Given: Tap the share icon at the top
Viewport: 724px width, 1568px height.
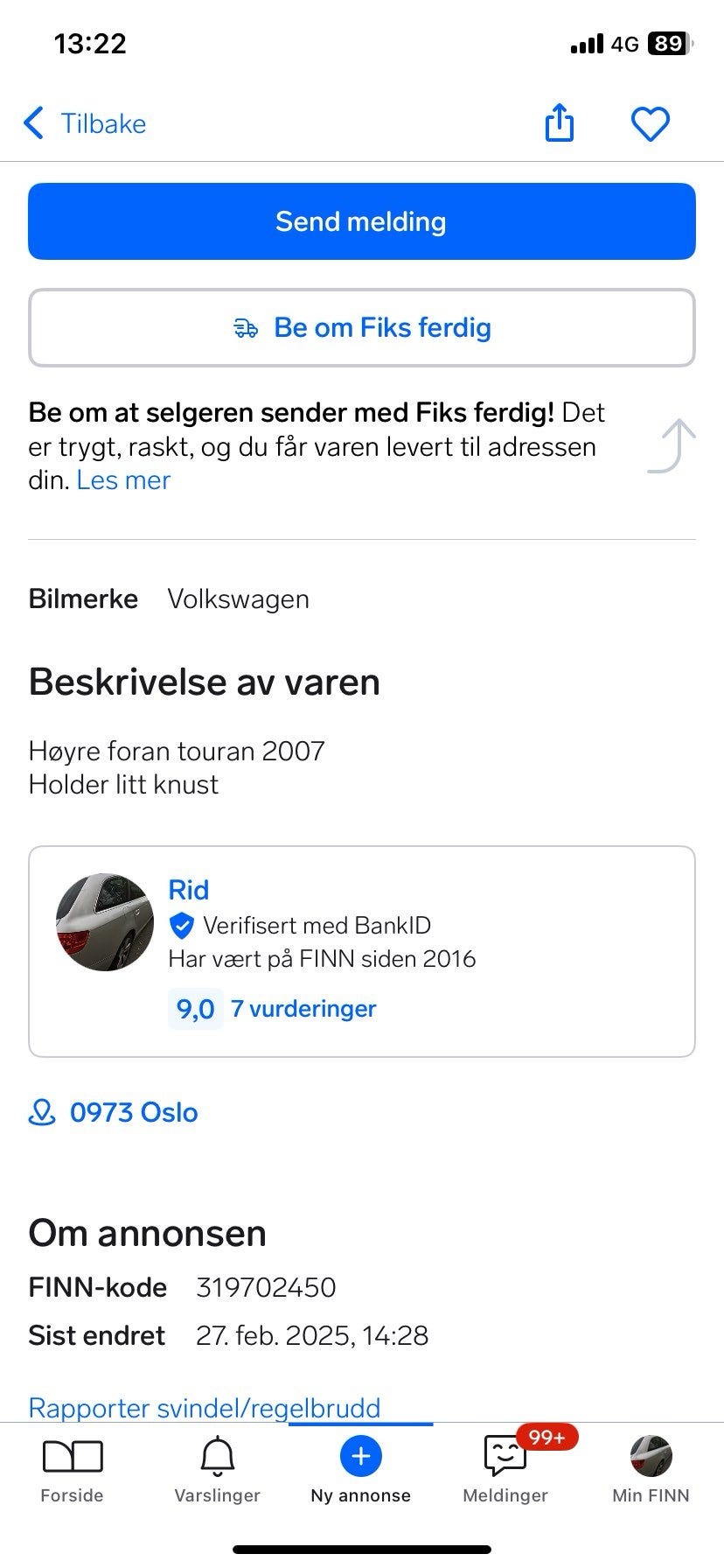Looking at the screenshot, I should point(559,122).
